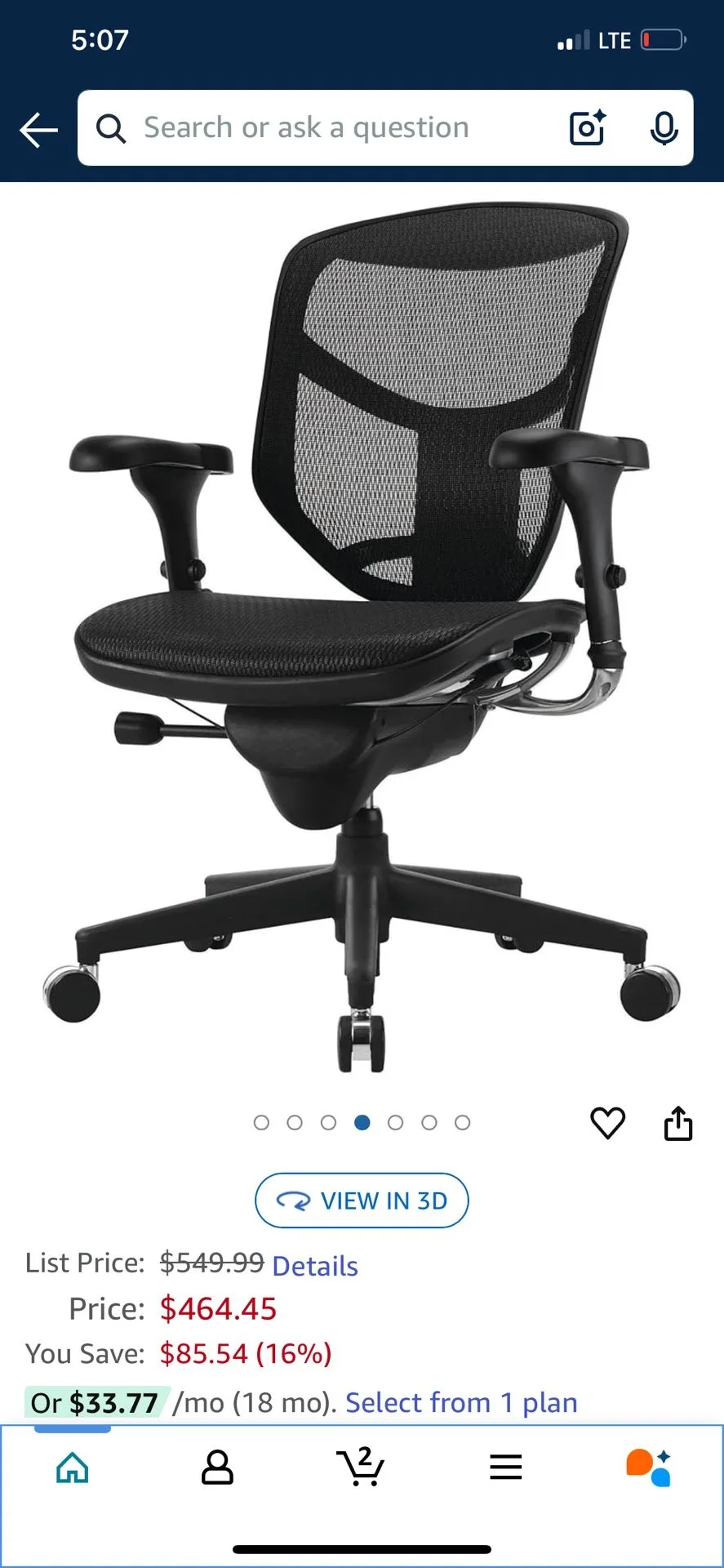
Task: Open the shopping cart icon
Action: point(361,1466)
